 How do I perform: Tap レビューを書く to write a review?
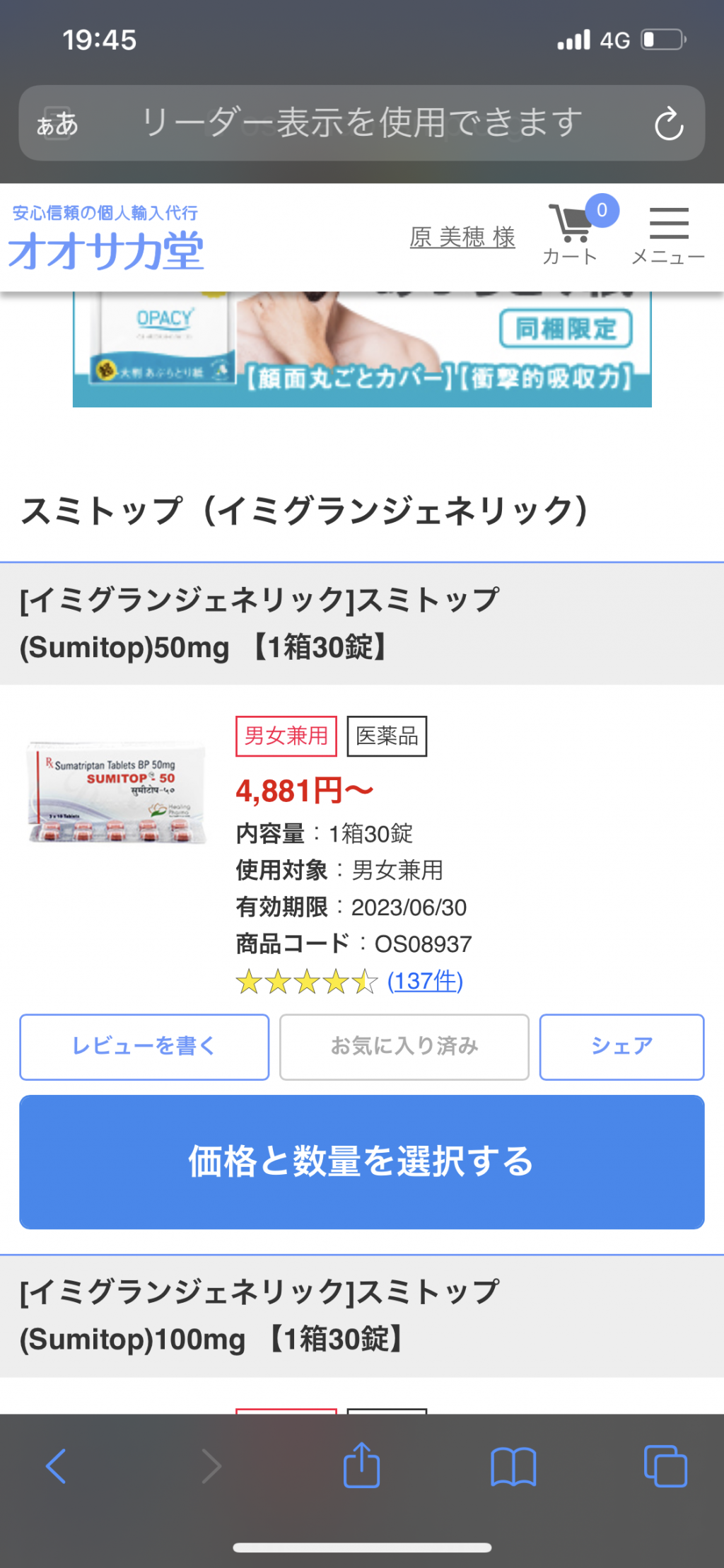[144, 1047]
